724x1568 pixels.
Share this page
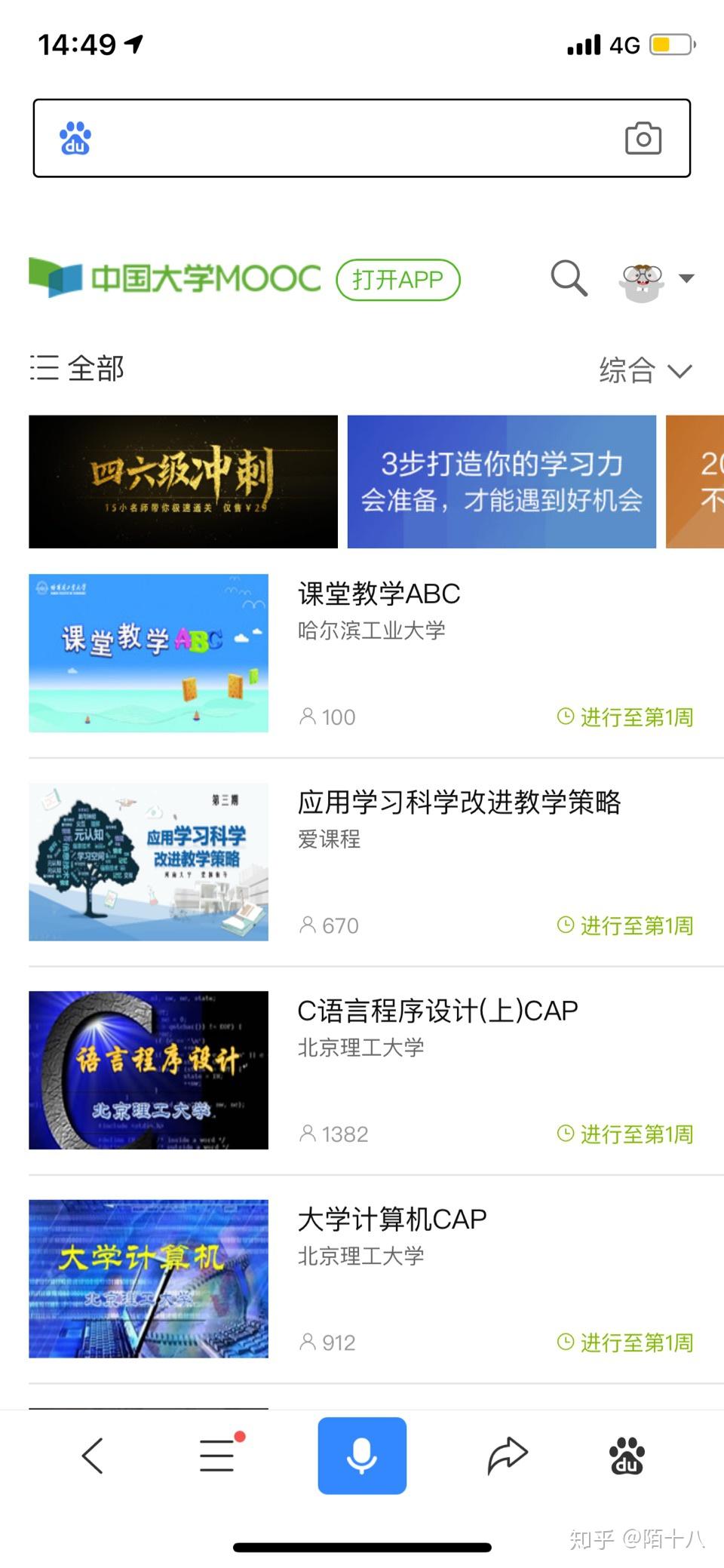click(507, 1455)
